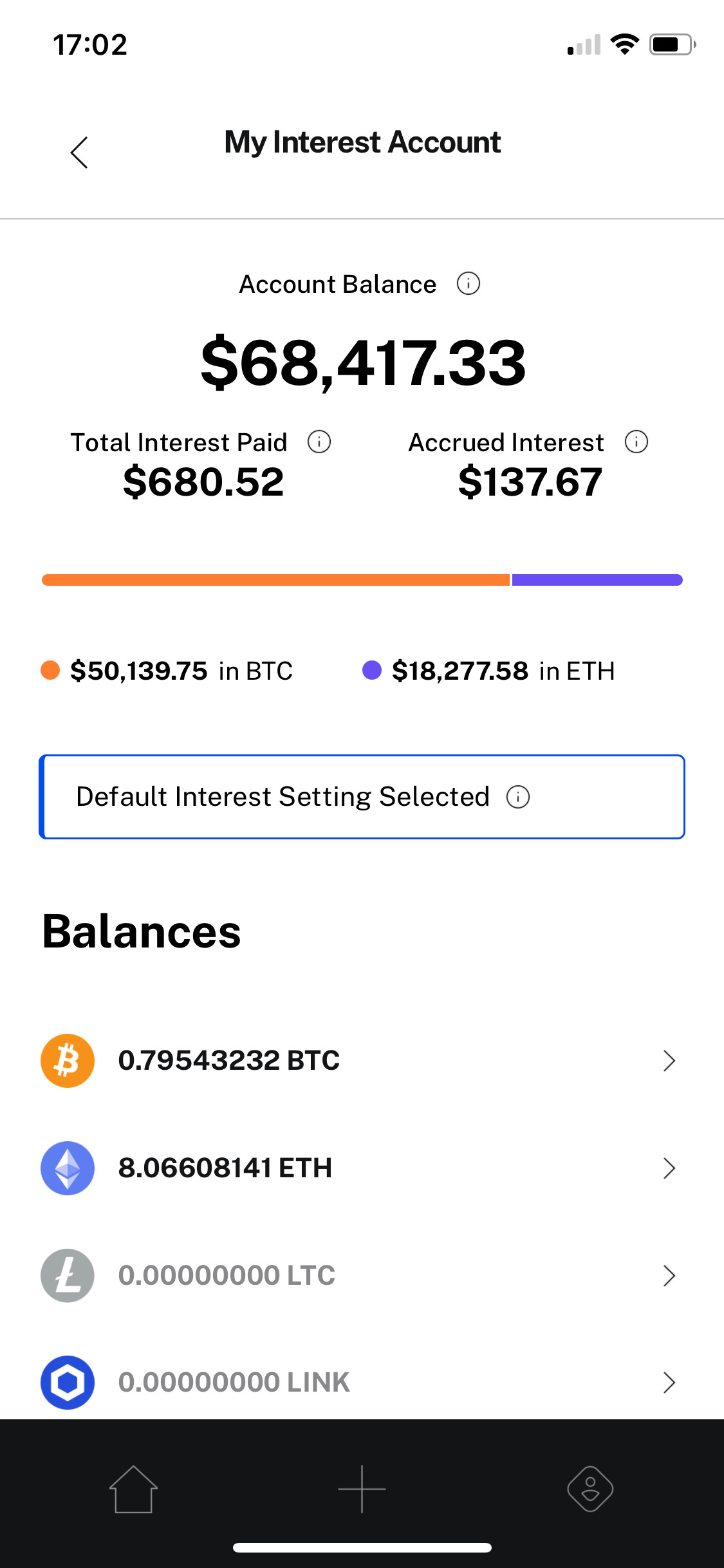The height and width of the screenshot is (1568, 724).
Task: Show info about Total Interest Paid
Action: [319, 442]
